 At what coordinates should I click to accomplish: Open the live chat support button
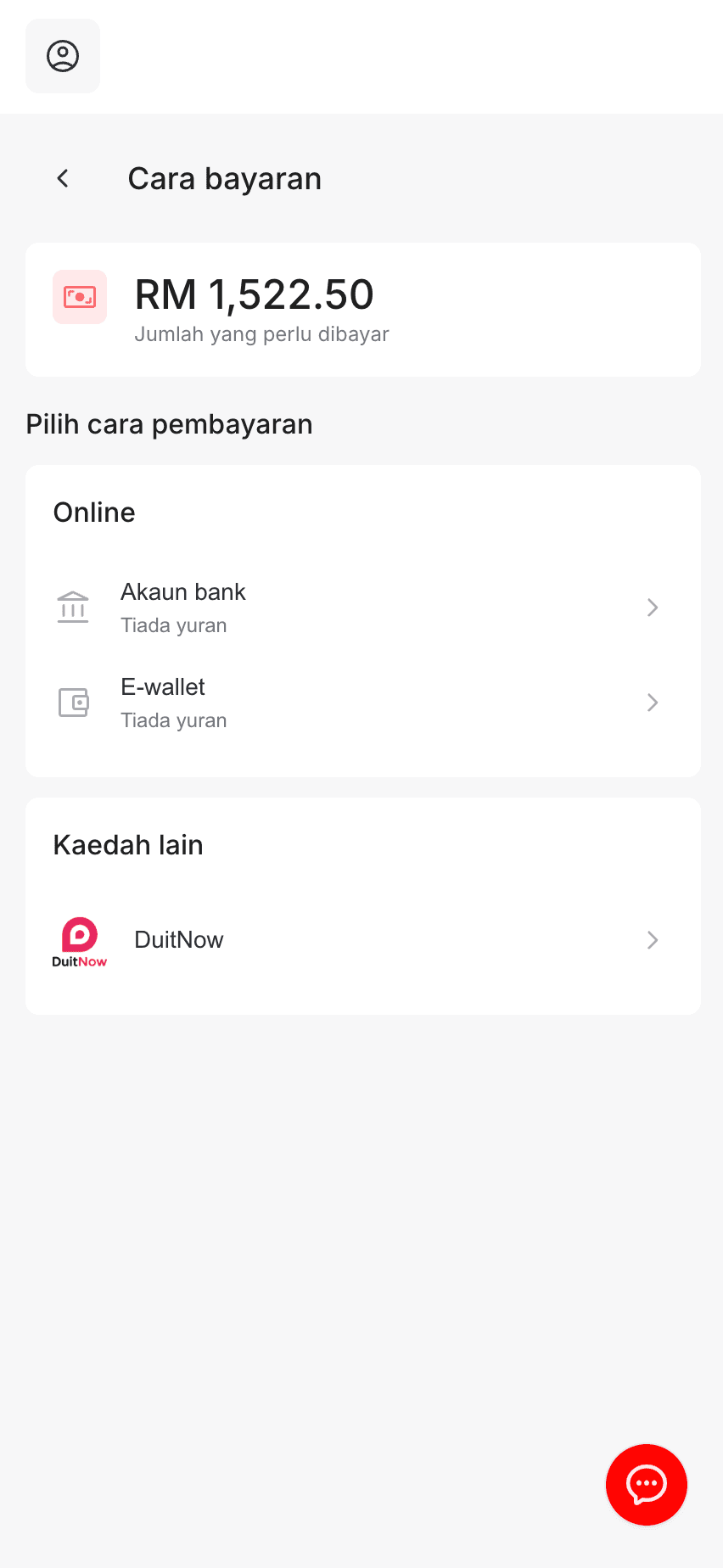coord(646,1484)
